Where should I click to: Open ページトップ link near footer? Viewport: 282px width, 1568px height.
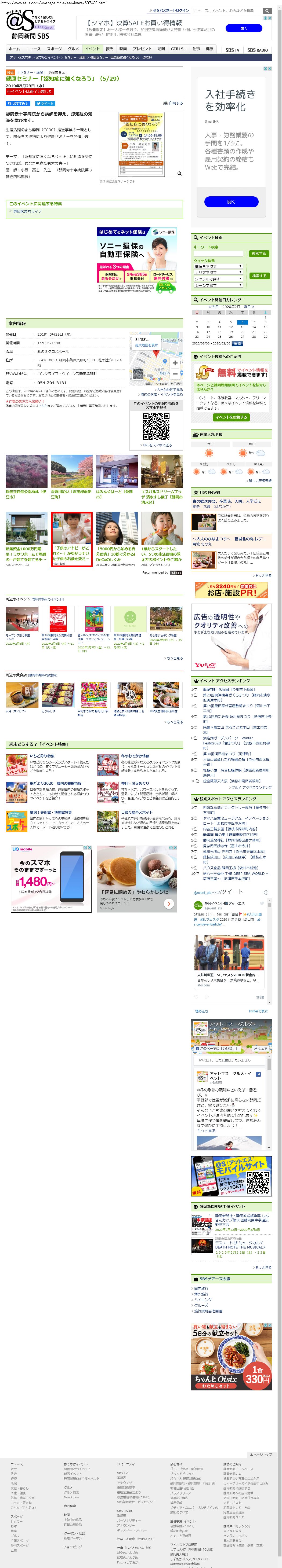coord(261,1453)
